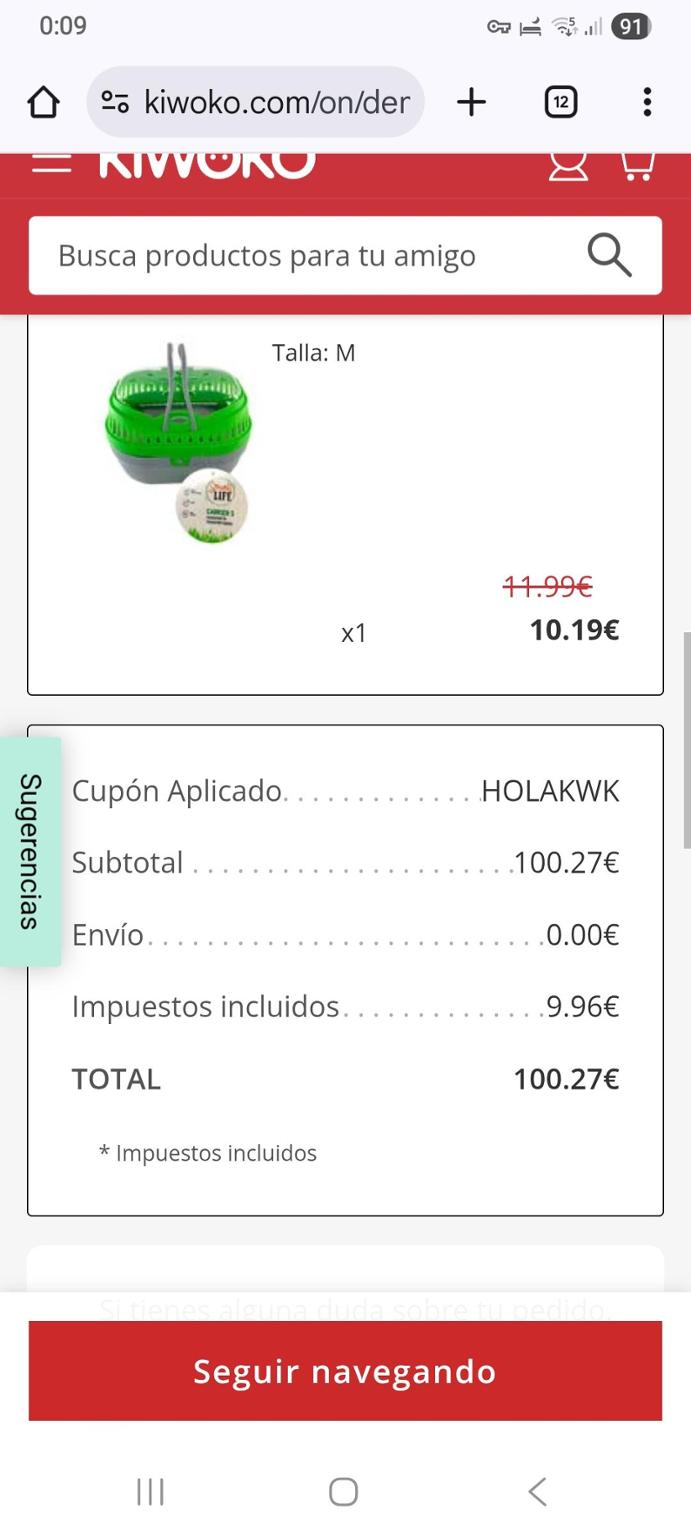Go back with system back button
Viewport: 691px width, 1536px height.
click(537, 1492)
